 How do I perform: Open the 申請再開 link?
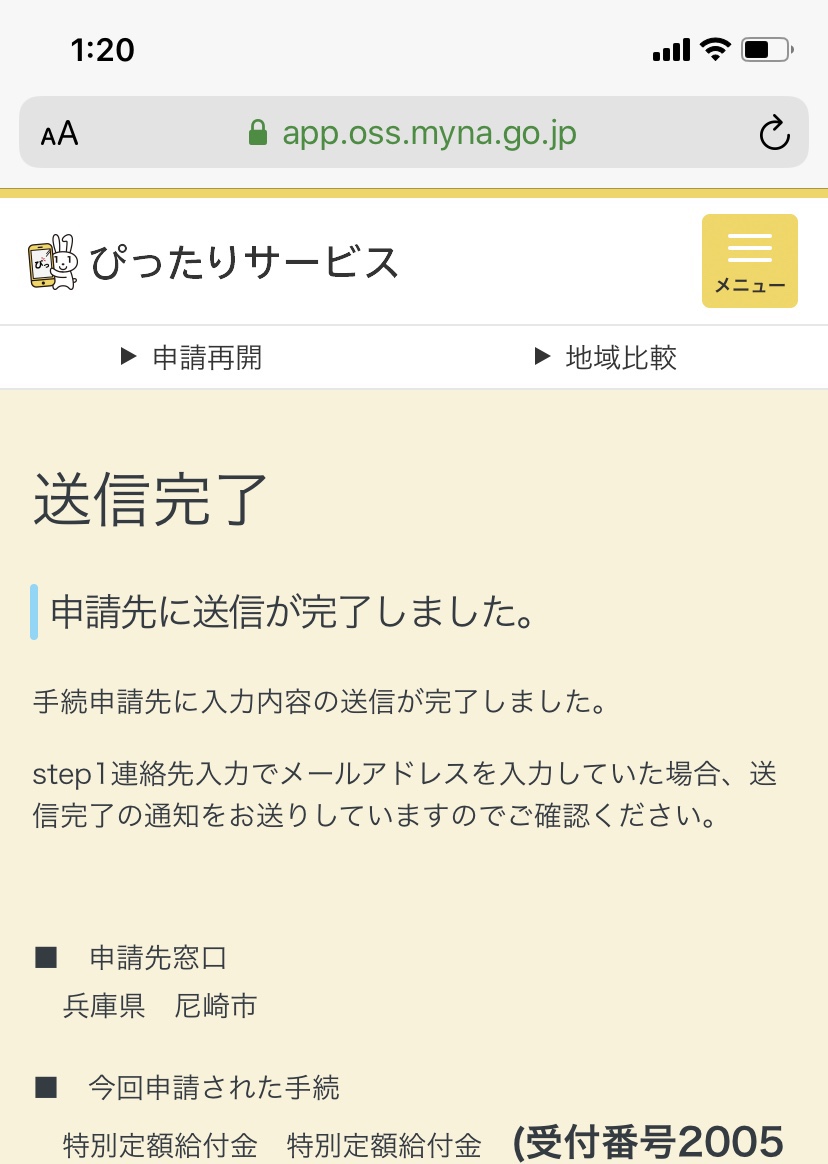(192, 357)
